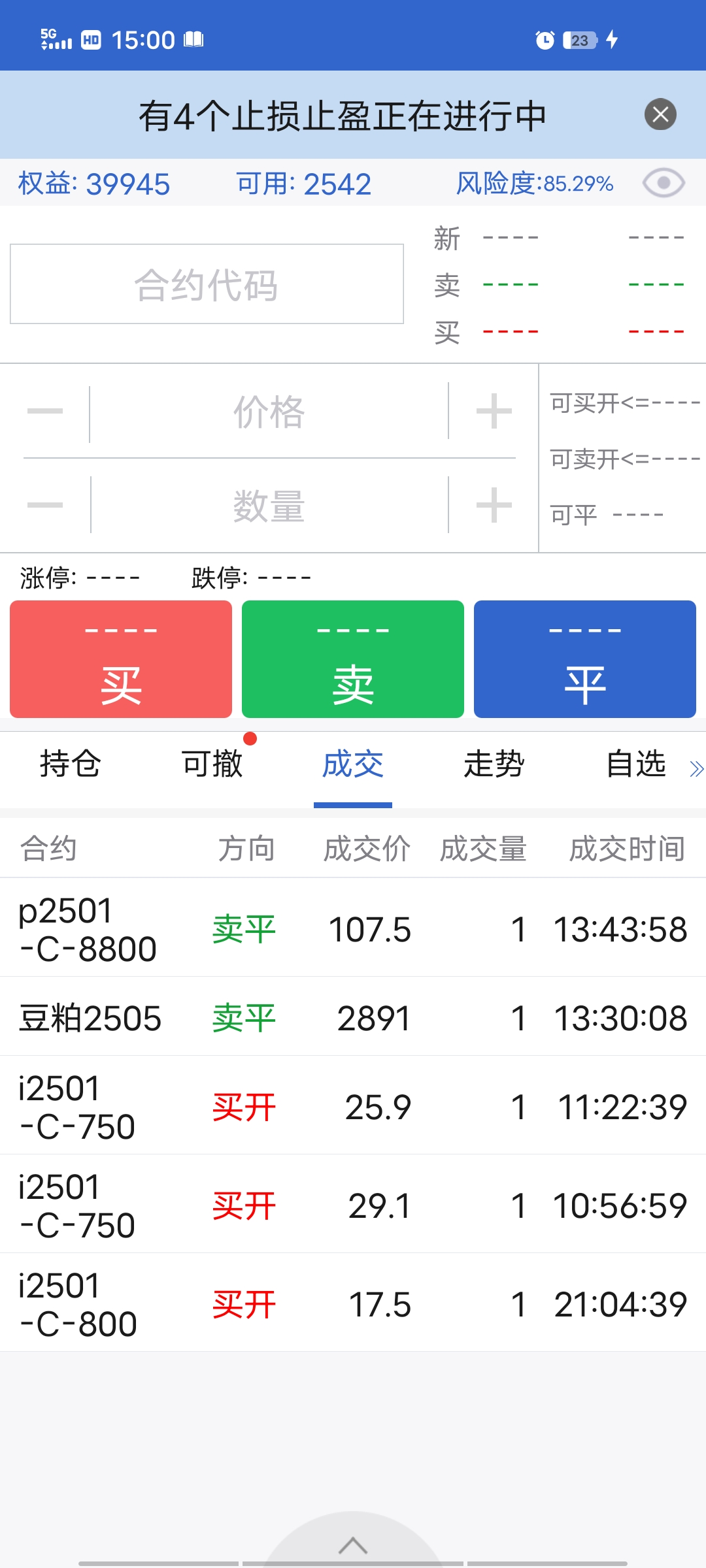Expand the bottom panel with the up arrow
The width and height of the screenshot is (706, 1568).
pyautogui.click(x=353, y=1544)
